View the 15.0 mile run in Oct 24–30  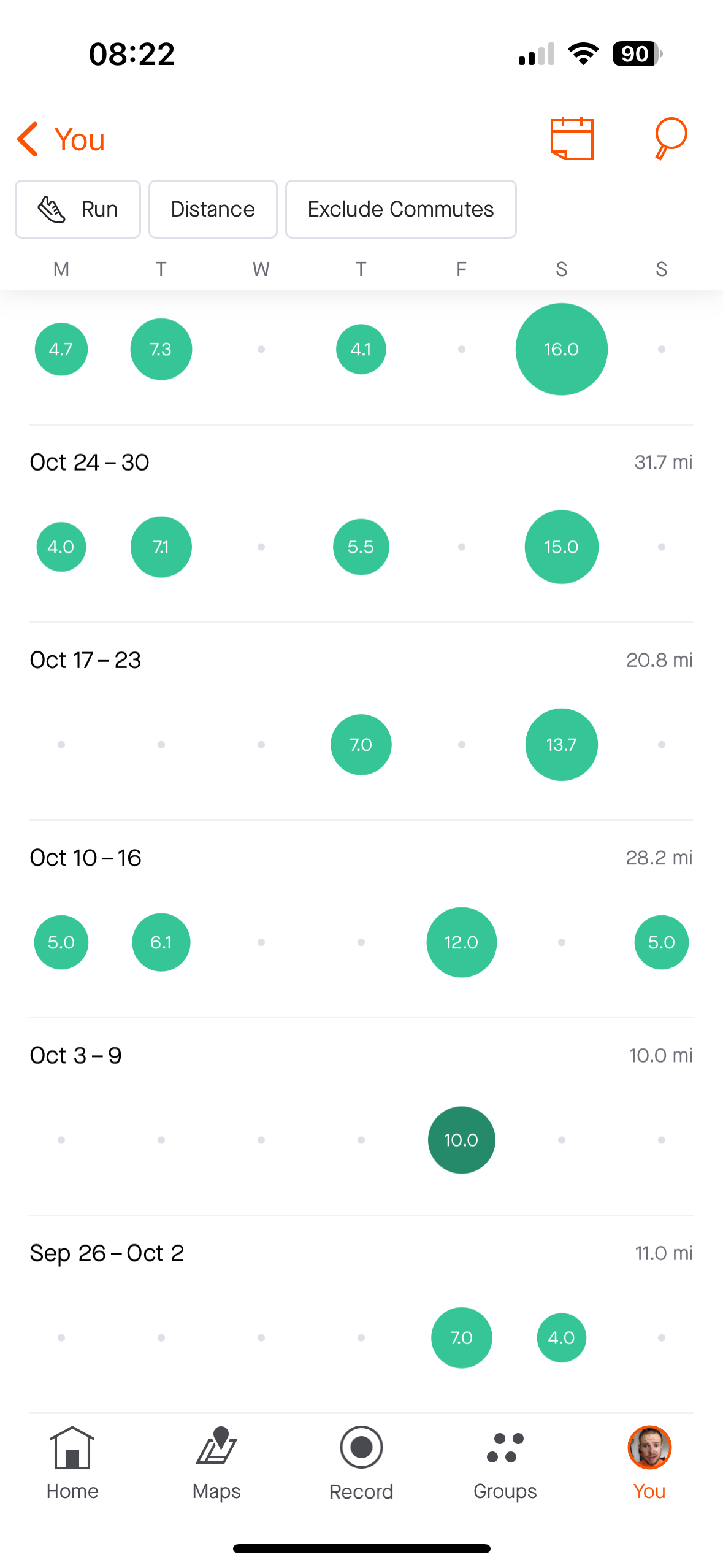(x=561, y=547)
